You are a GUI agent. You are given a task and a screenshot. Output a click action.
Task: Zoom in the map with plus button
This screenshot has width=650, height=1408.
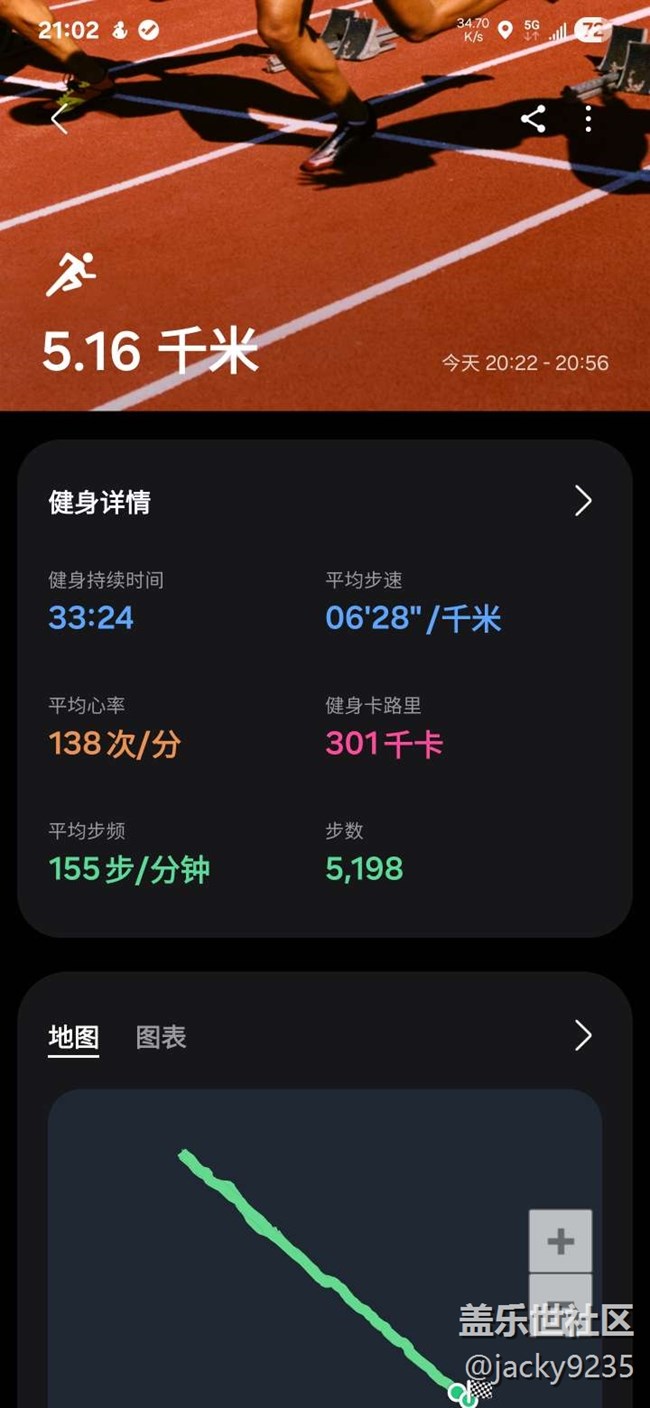click(x=560, y=1241)
